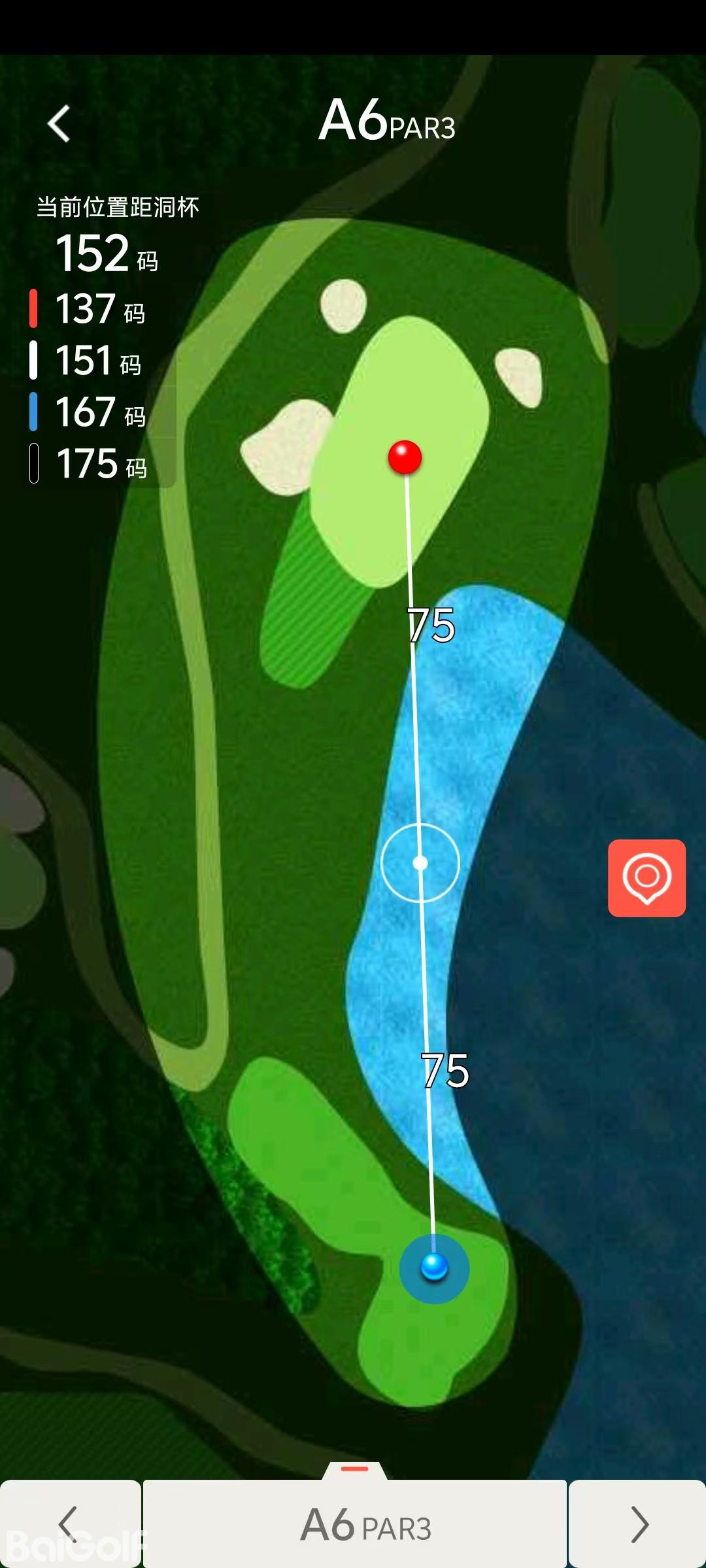
Task: Go back using the top-left arrow
Action: point(59,123)
